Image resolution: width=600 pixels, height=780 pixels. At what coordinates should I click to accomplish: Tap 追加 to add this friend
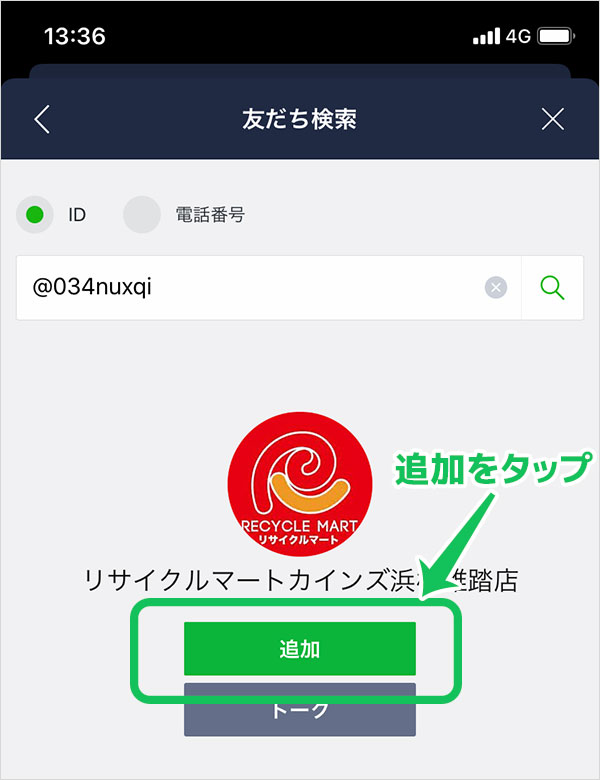pos(299,648)
